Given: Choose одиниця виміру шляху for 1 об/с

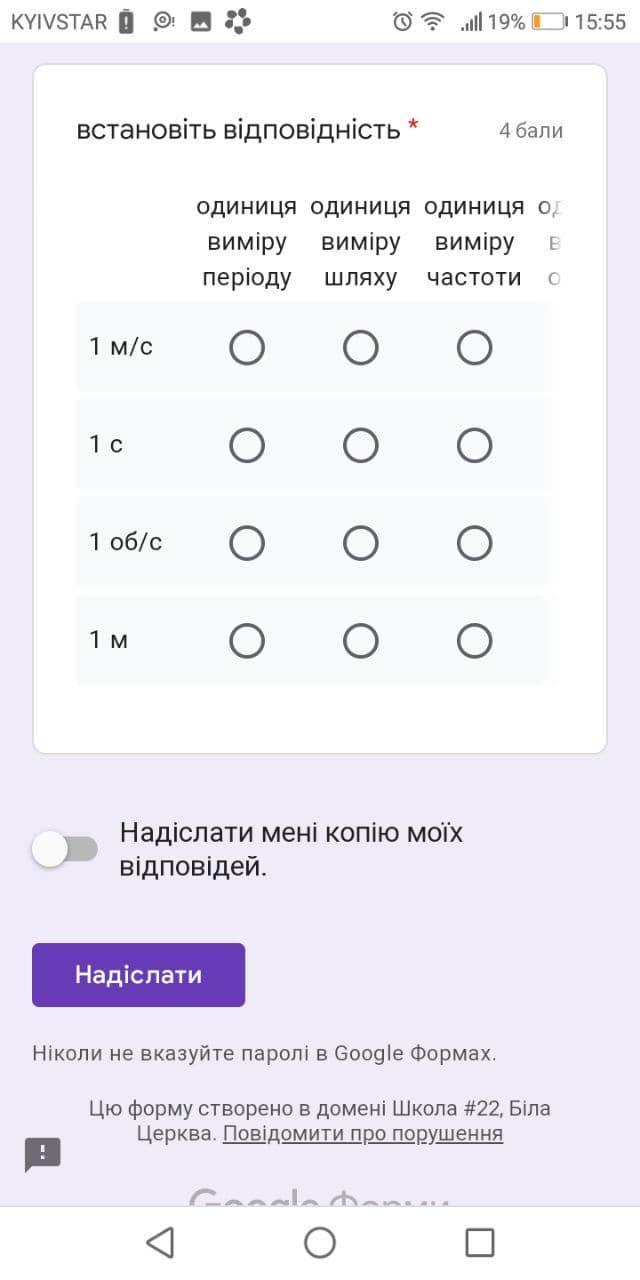Looking at the screenshot, I should (x=361, y=543).
